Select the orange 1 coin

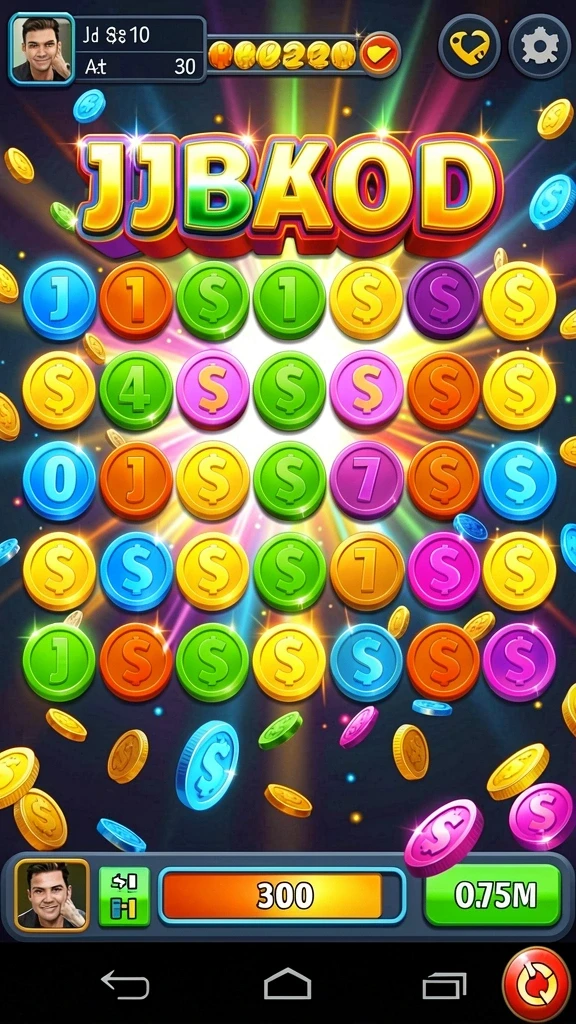136,300
